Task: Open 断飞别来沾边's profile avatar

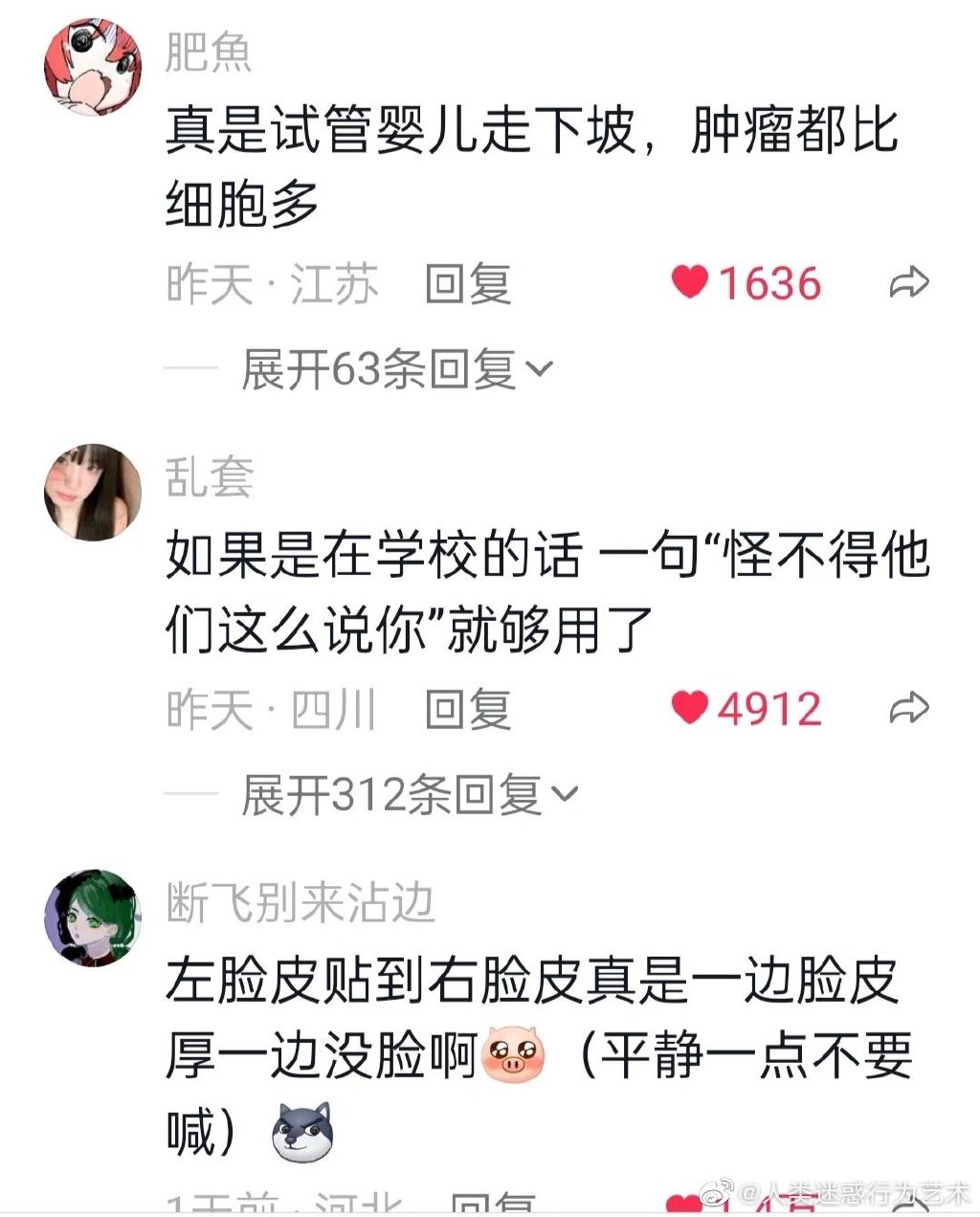Action: pos(93,918)
